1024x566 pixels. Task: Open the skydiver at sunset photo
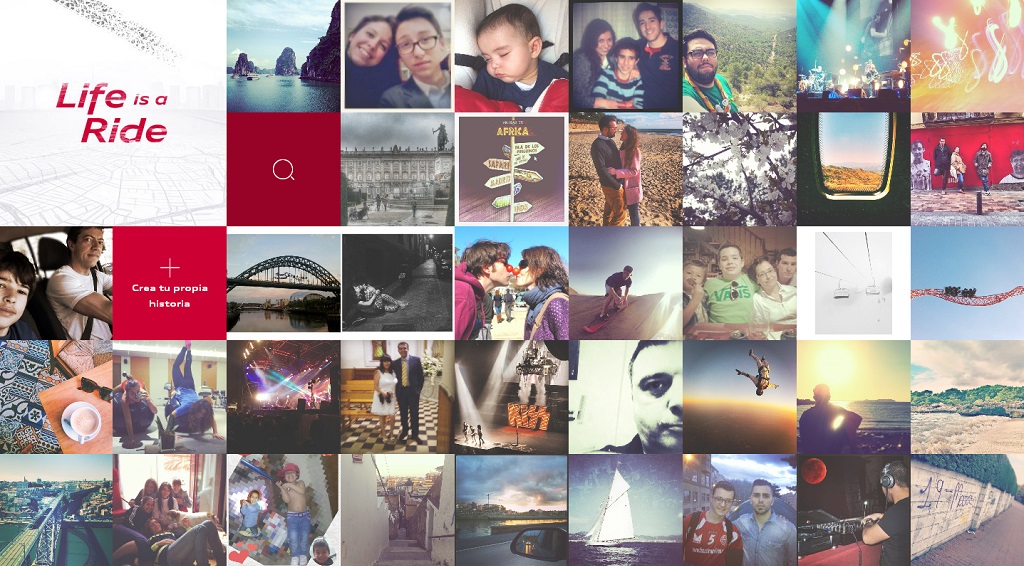click(739, 396)
